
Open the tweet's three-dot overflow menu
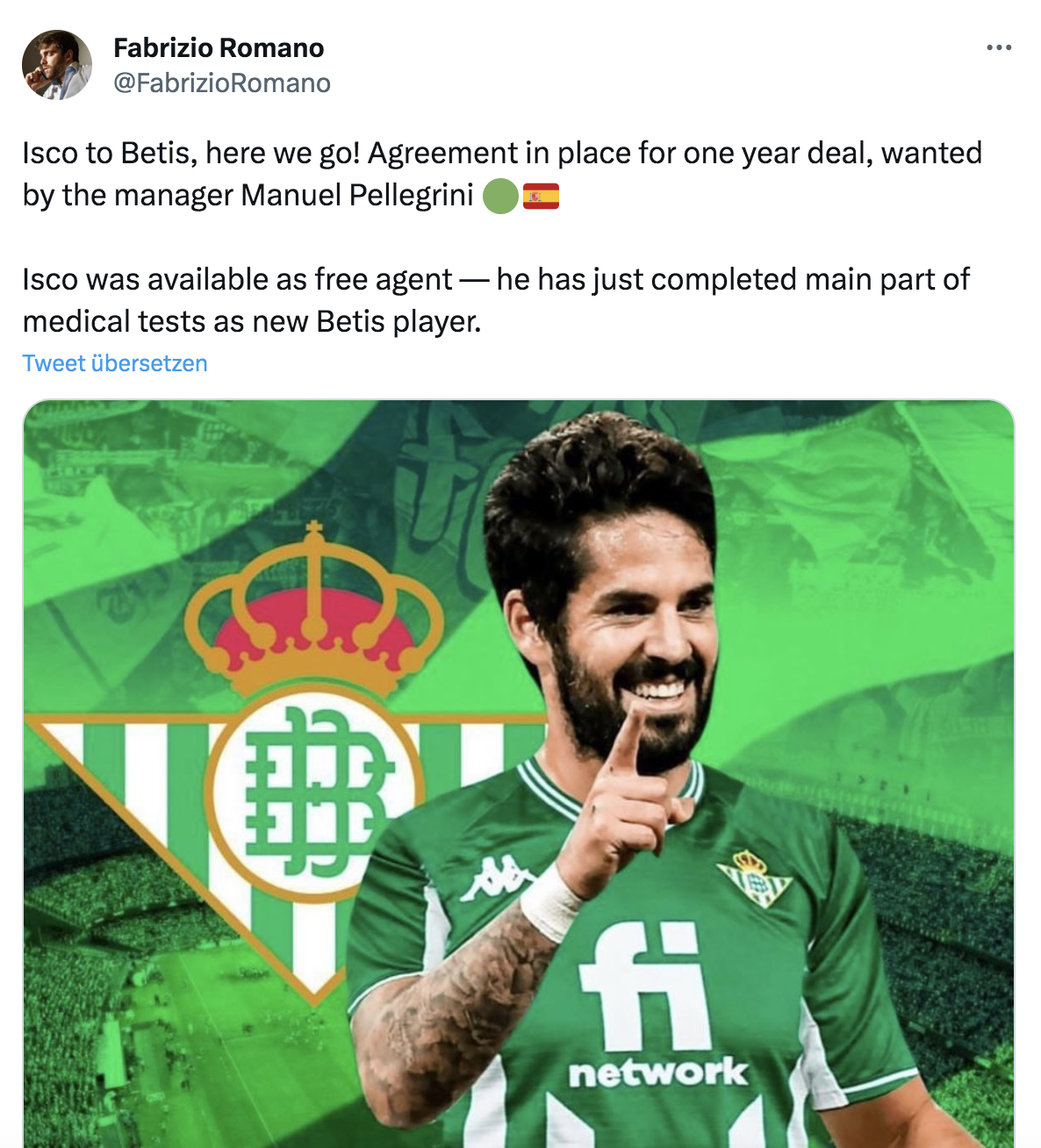[999, 47]
